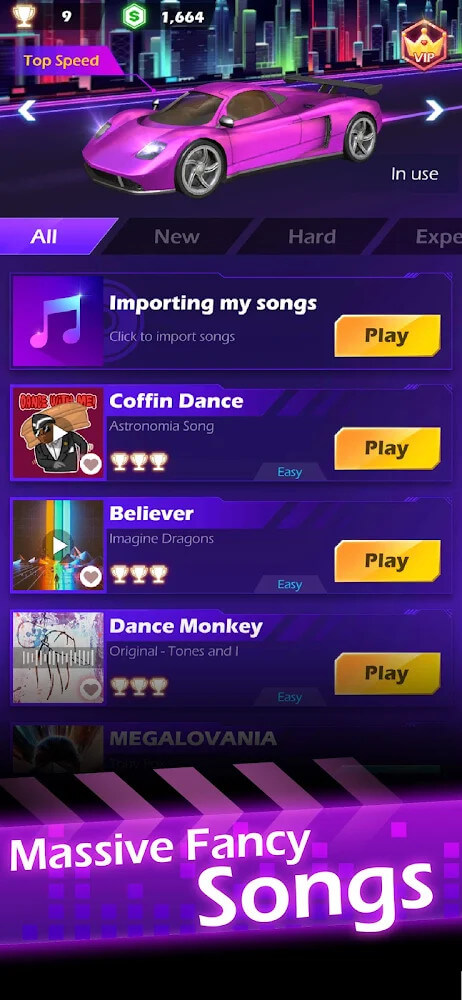Preview Coffin Dance from its cover art
Image resolution: width=462 pixels, height=1000 pixels.
tap(58, 433)
